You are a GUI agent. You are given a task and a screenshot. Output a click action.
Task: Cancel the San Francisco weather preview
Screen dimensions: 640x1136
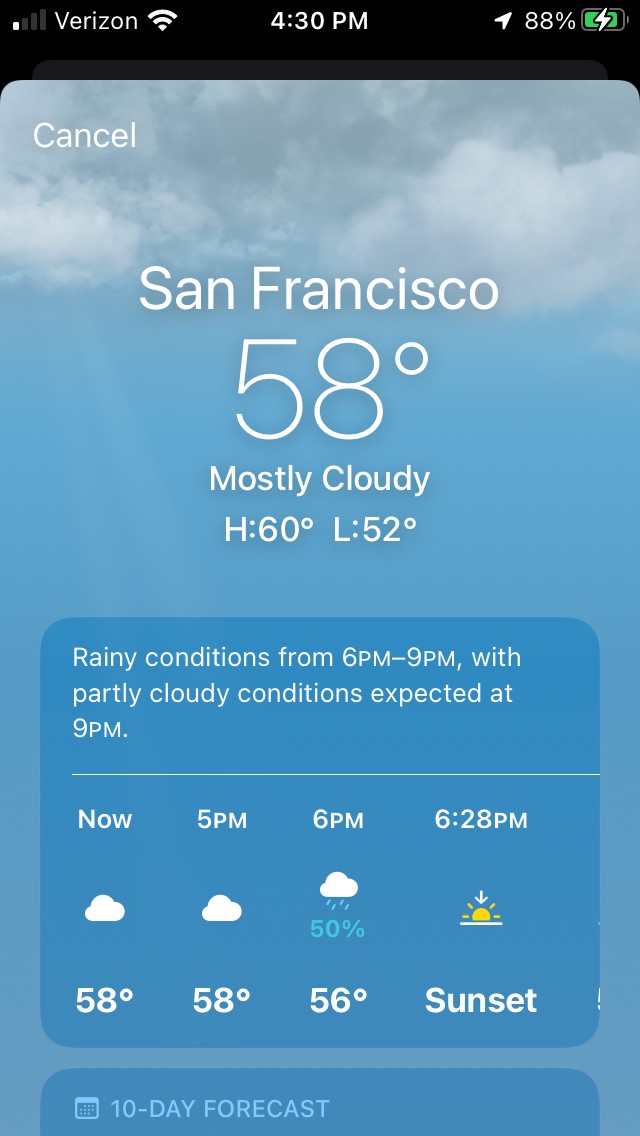click(x=85, y=136)
